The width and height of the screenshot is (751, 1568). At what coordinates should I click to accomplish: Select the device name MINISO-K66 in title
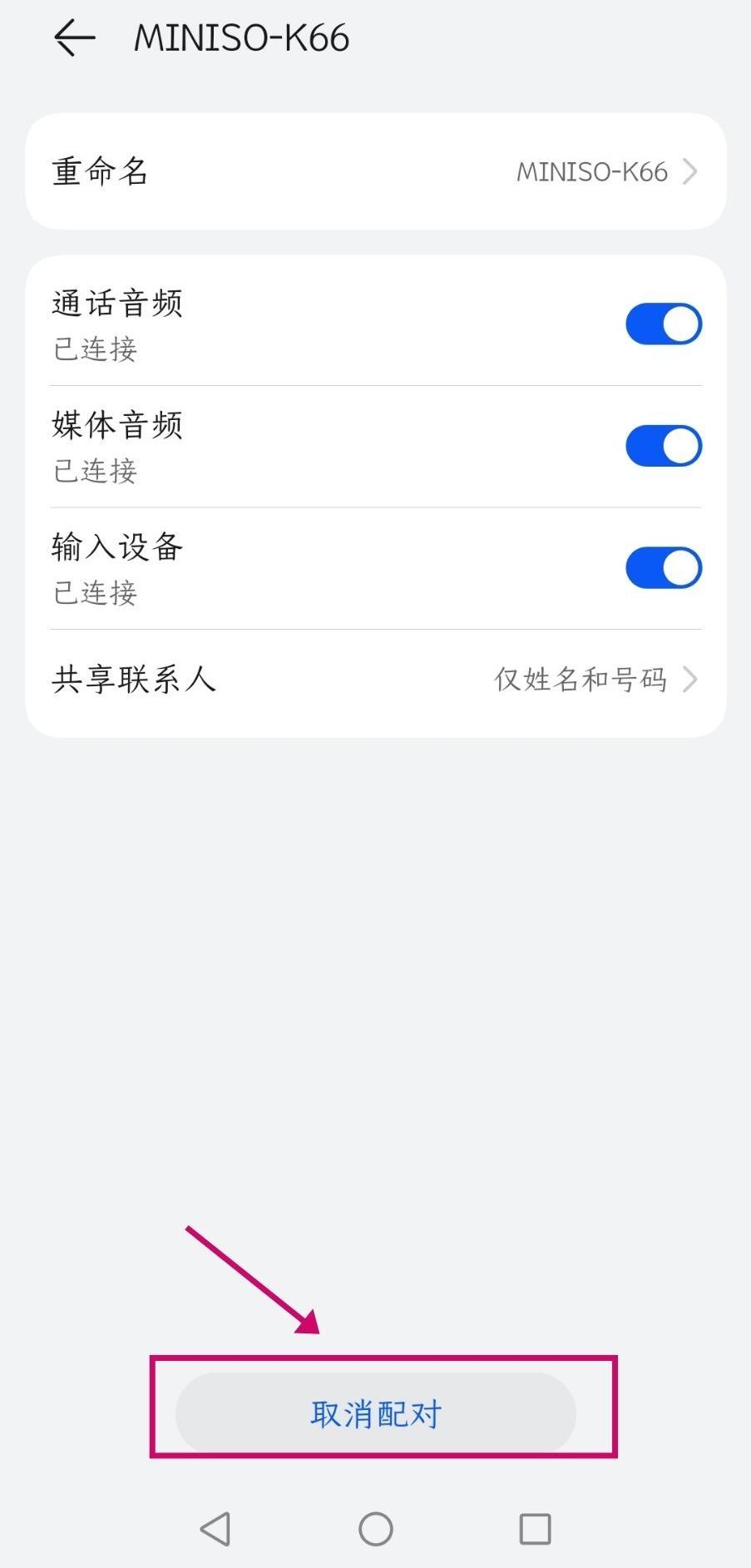[240, 37]
